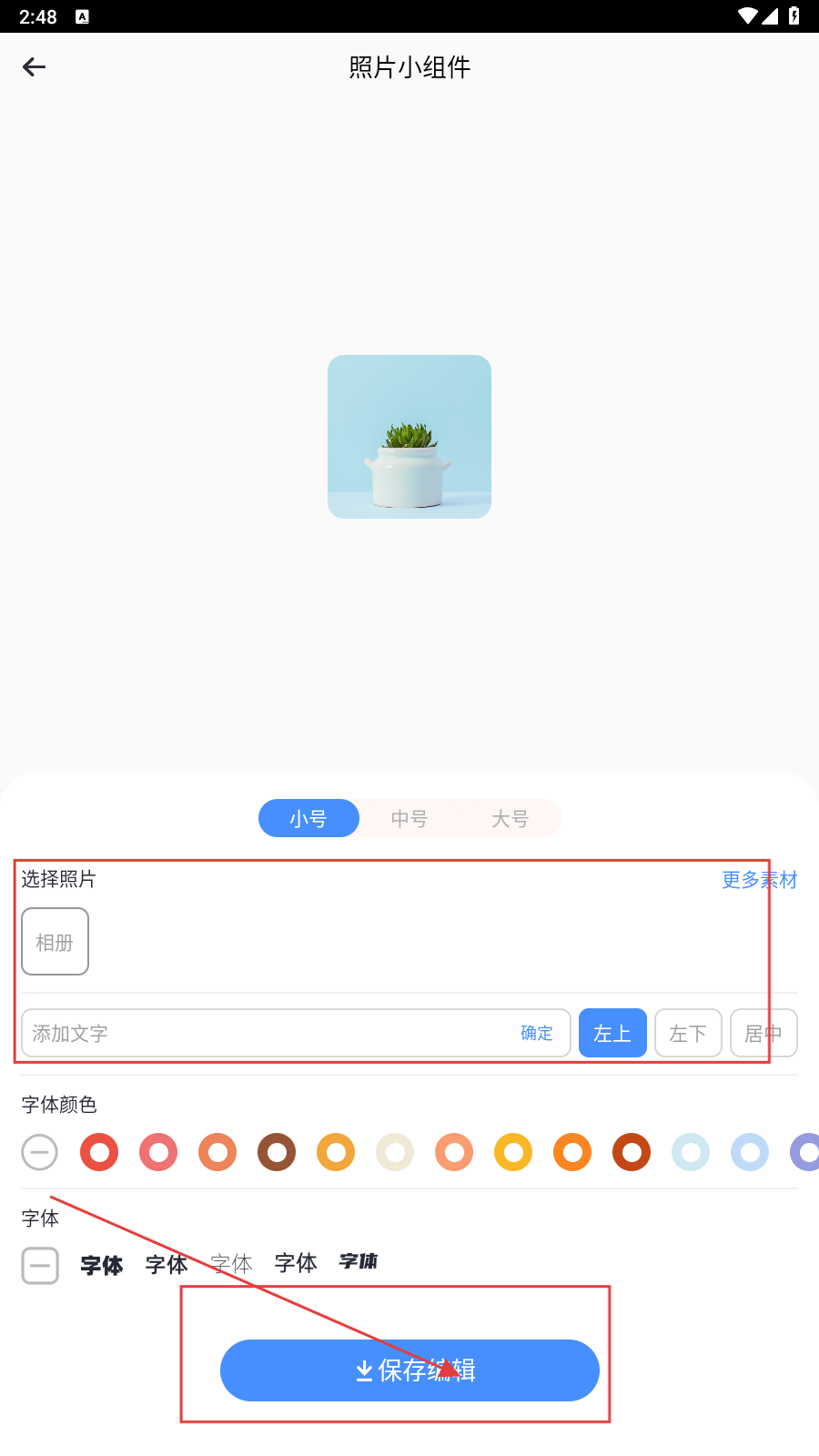819x1456 pixels.
Task: Set text position to 左下
Action: coord(688,1034)
